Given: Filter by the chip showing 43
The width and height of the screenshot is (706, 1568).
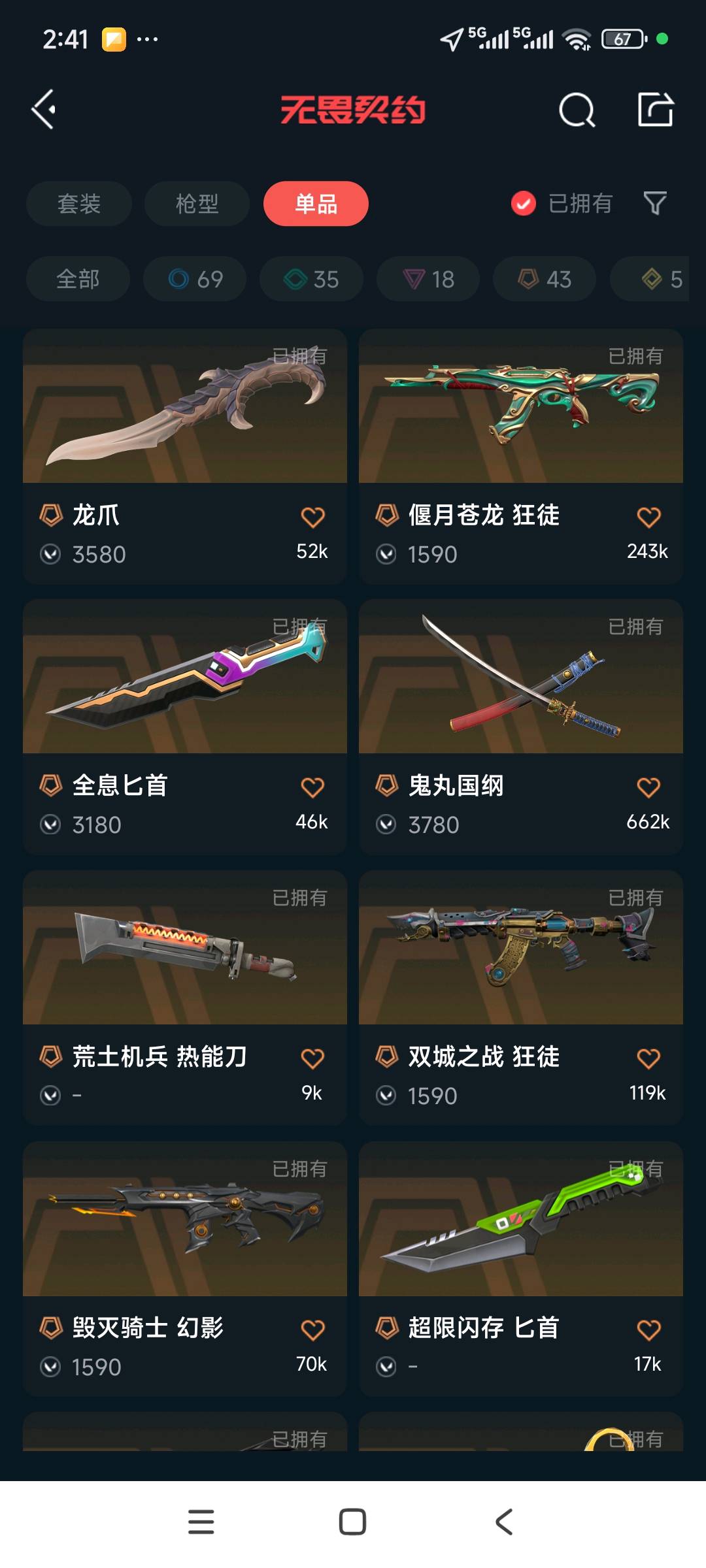Looking at the screenshot, I should 545,279.
